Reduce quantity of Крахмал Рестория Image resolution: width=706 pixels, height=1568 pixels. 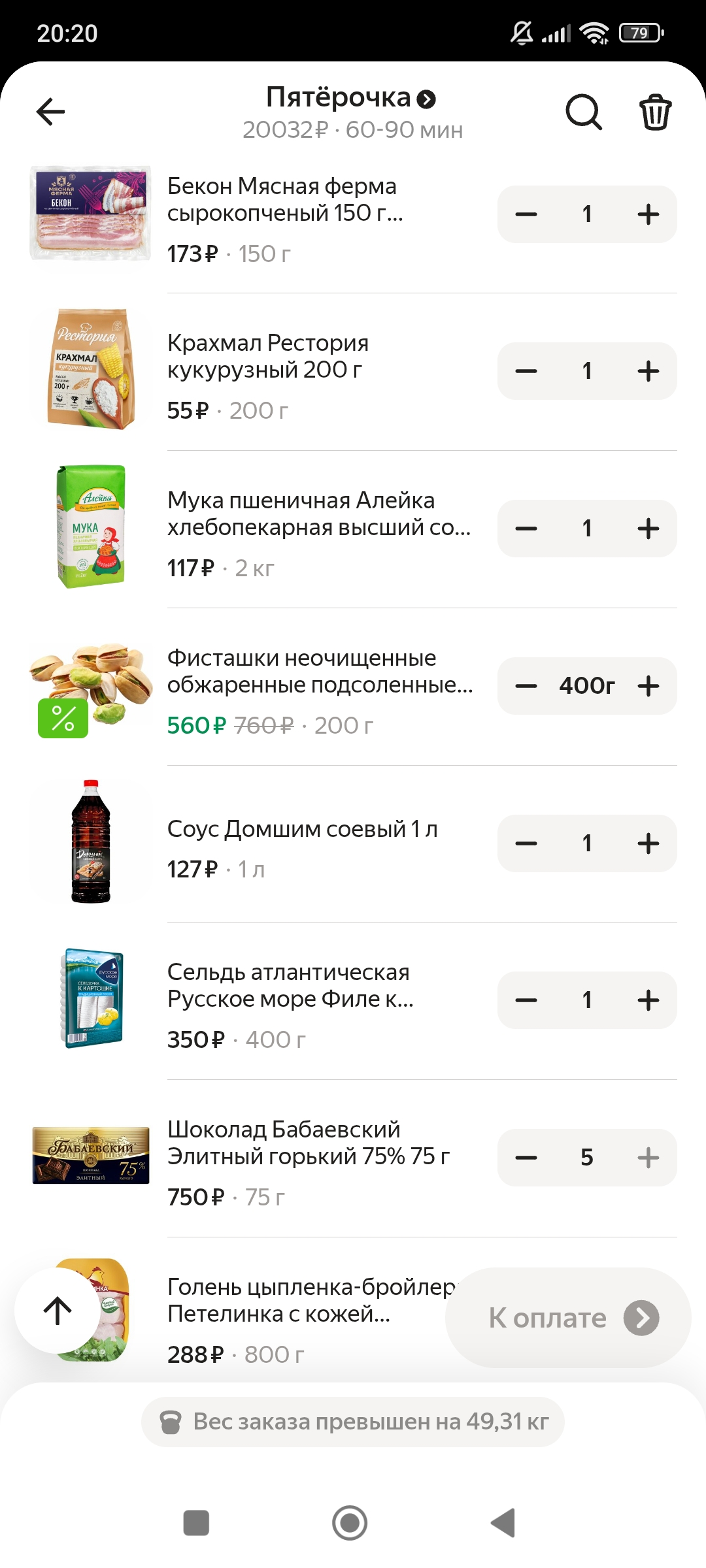point(526,371)
